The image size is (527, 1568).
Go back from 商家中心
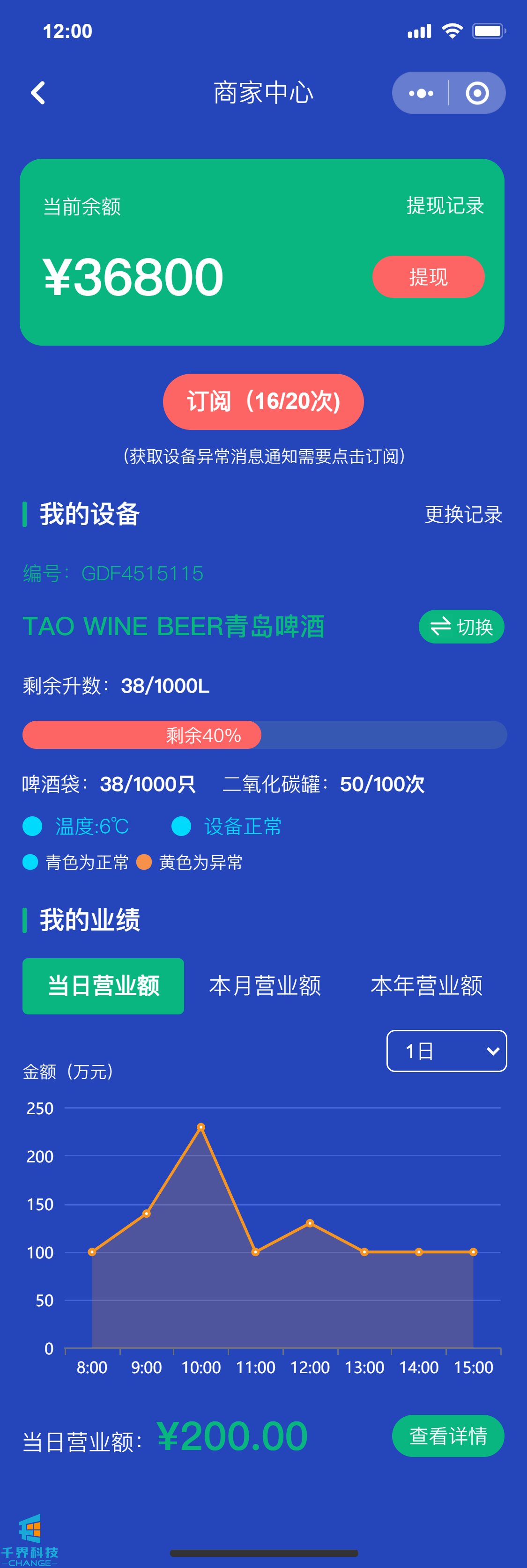tap(38, 93)
